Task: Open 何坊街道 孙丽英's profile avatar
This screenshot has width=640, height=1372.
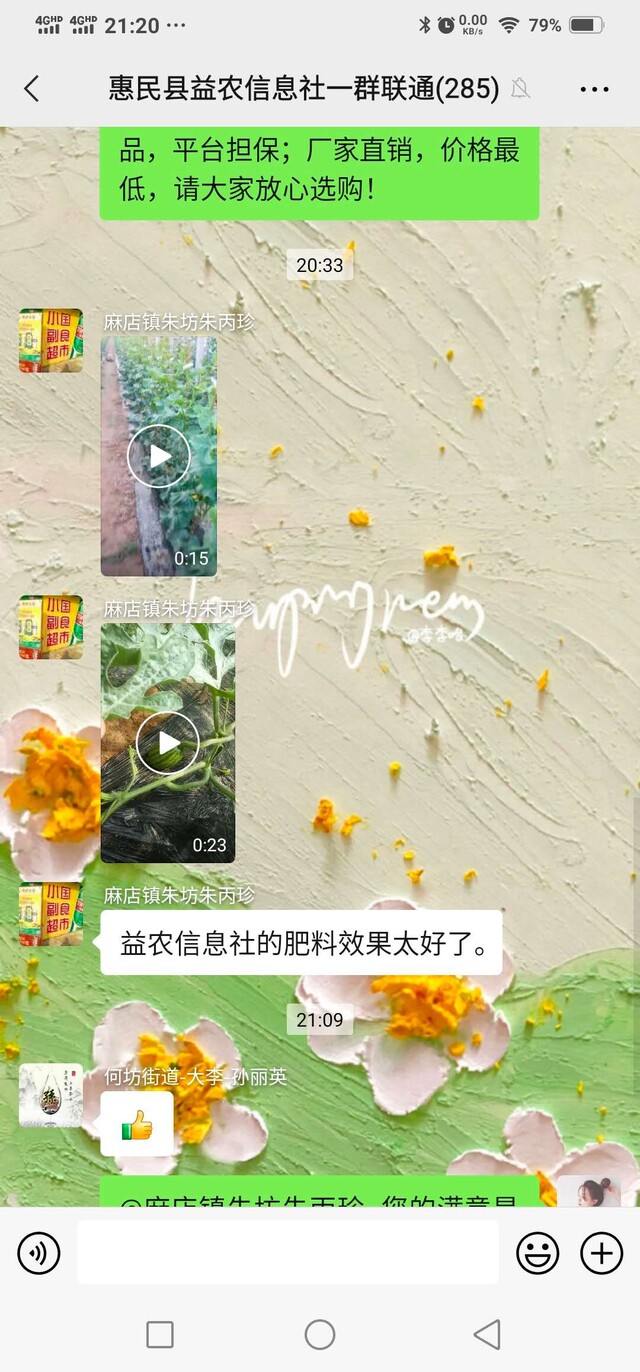Action: coord(51,1095)
